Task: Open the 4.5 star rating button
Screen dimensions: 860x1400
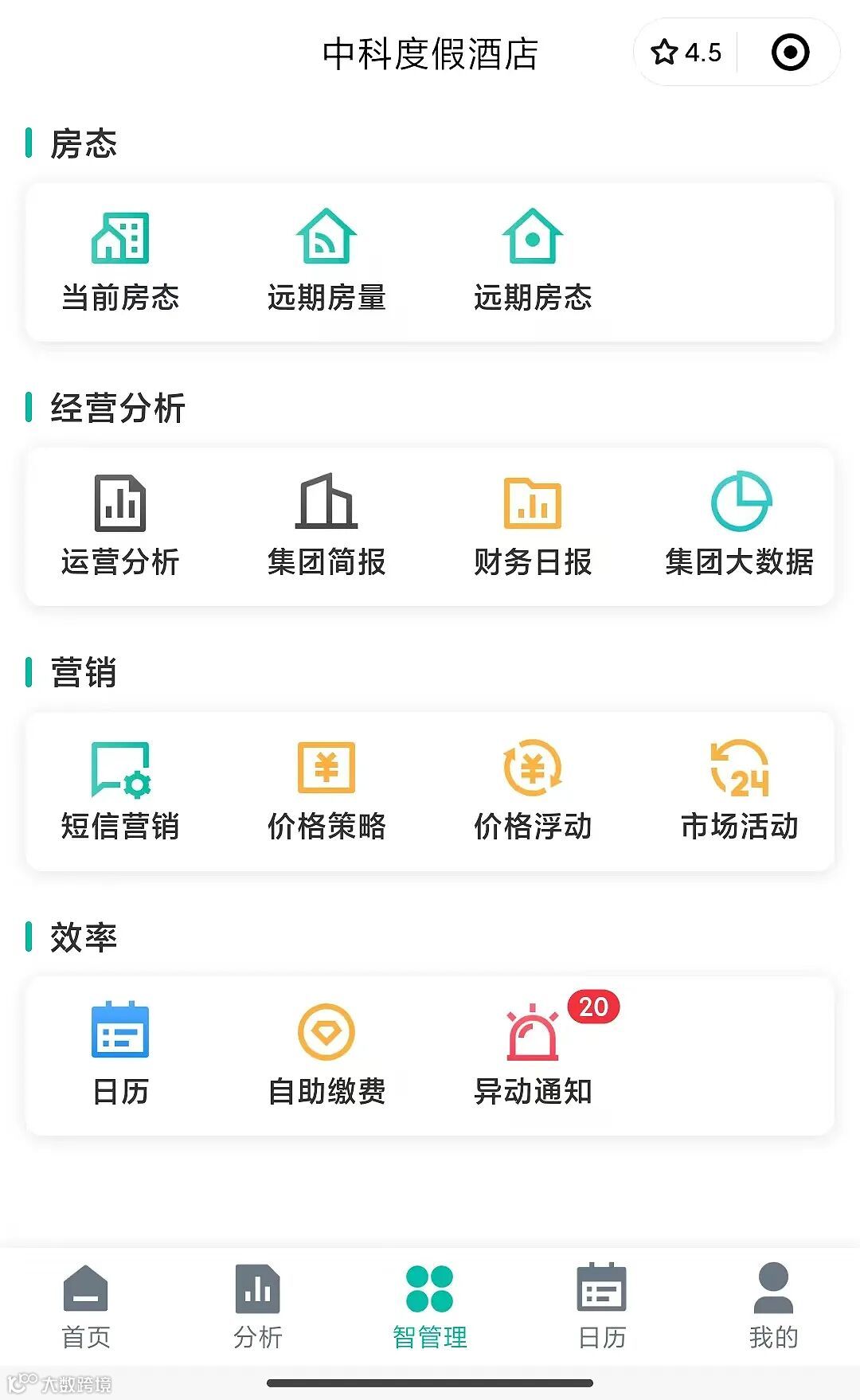Action: (x=686, y=53)
